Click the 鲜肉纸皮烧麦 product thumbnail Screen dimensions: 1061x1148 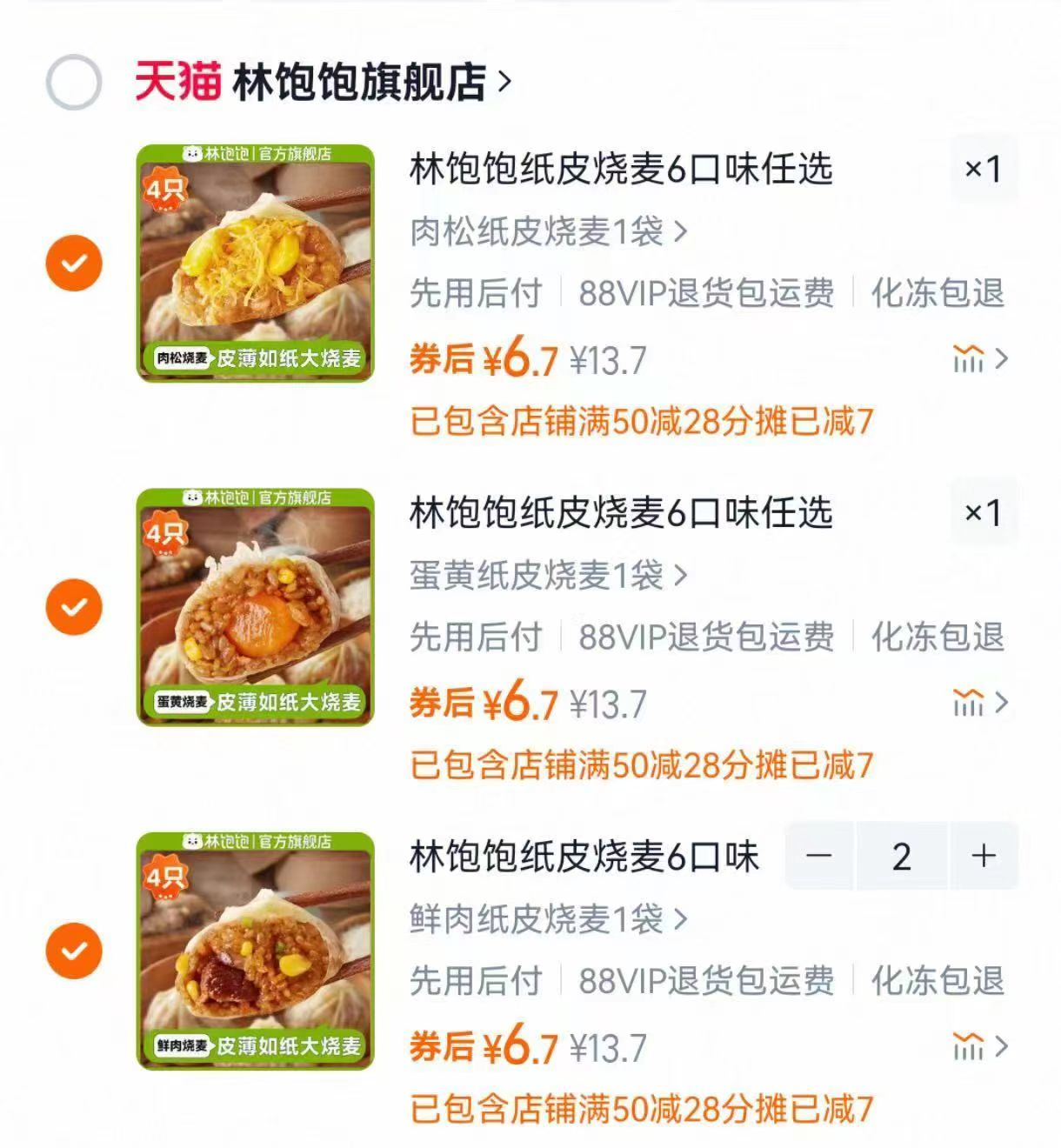257,952
